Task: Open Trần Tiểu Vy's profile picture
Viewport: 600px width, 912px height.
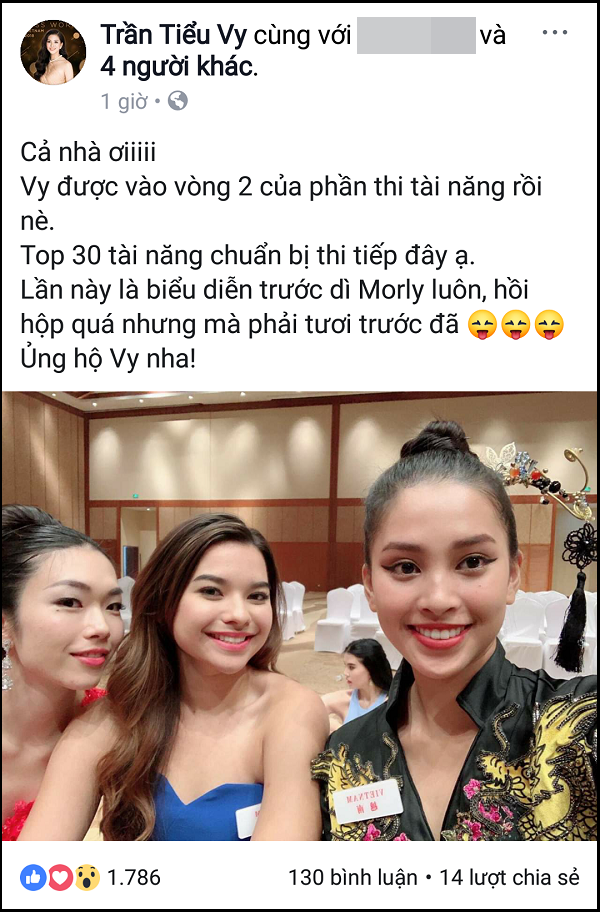Action: 53,50
